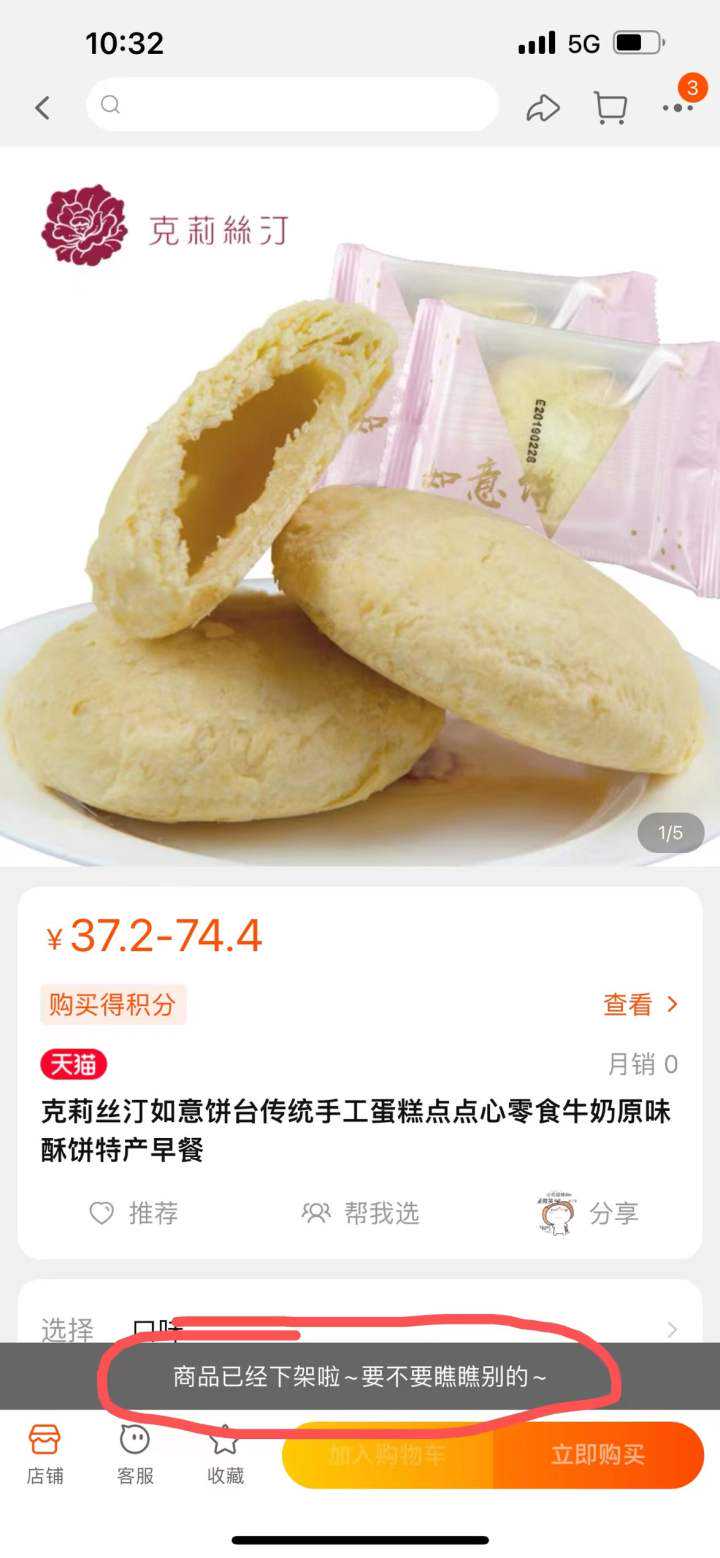Contact 客服 customer service

click(x=135, y=1455)
